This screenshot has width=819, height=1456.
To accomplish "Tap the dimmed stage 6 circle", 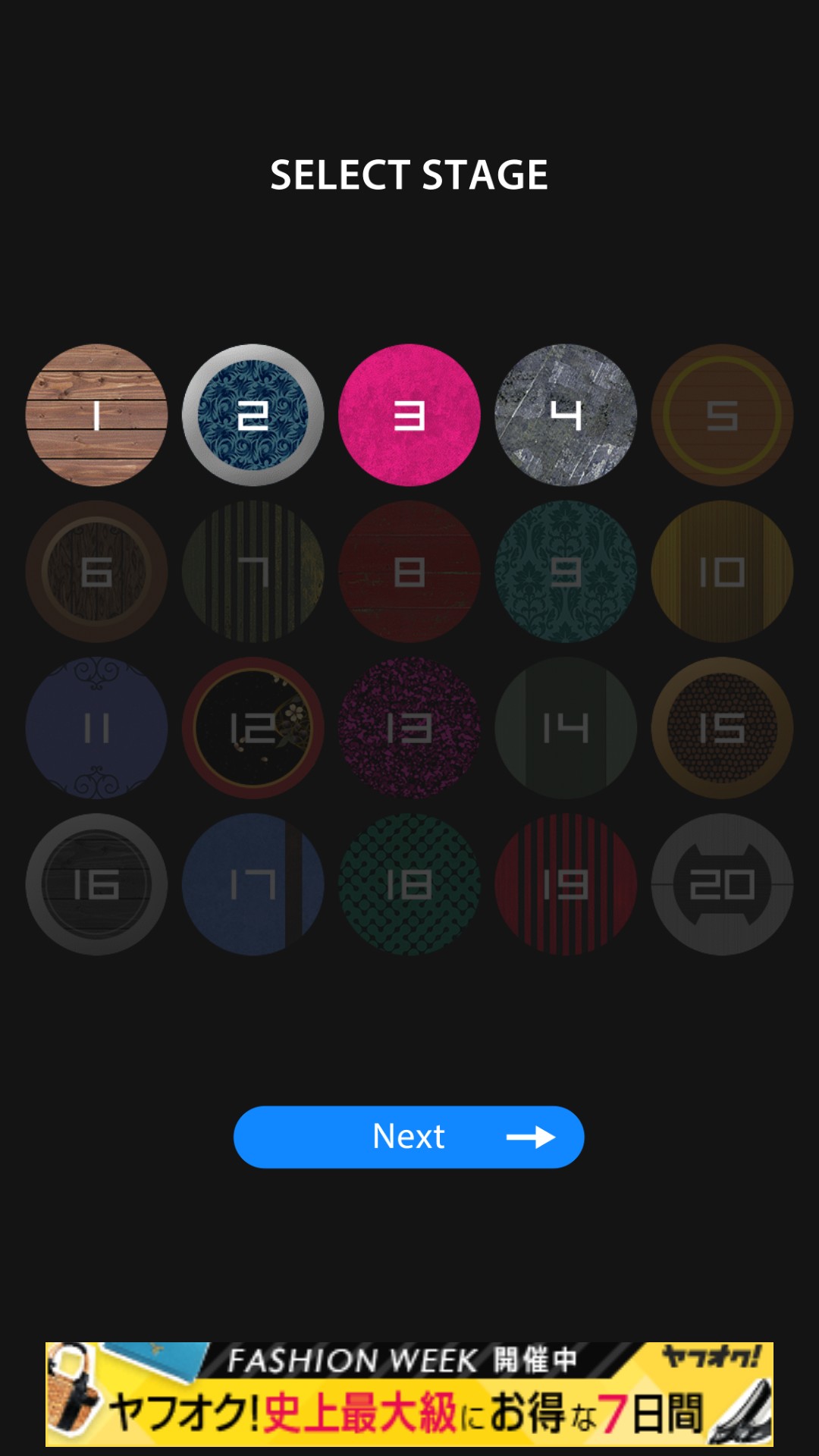I will click(x=96, y=571).
